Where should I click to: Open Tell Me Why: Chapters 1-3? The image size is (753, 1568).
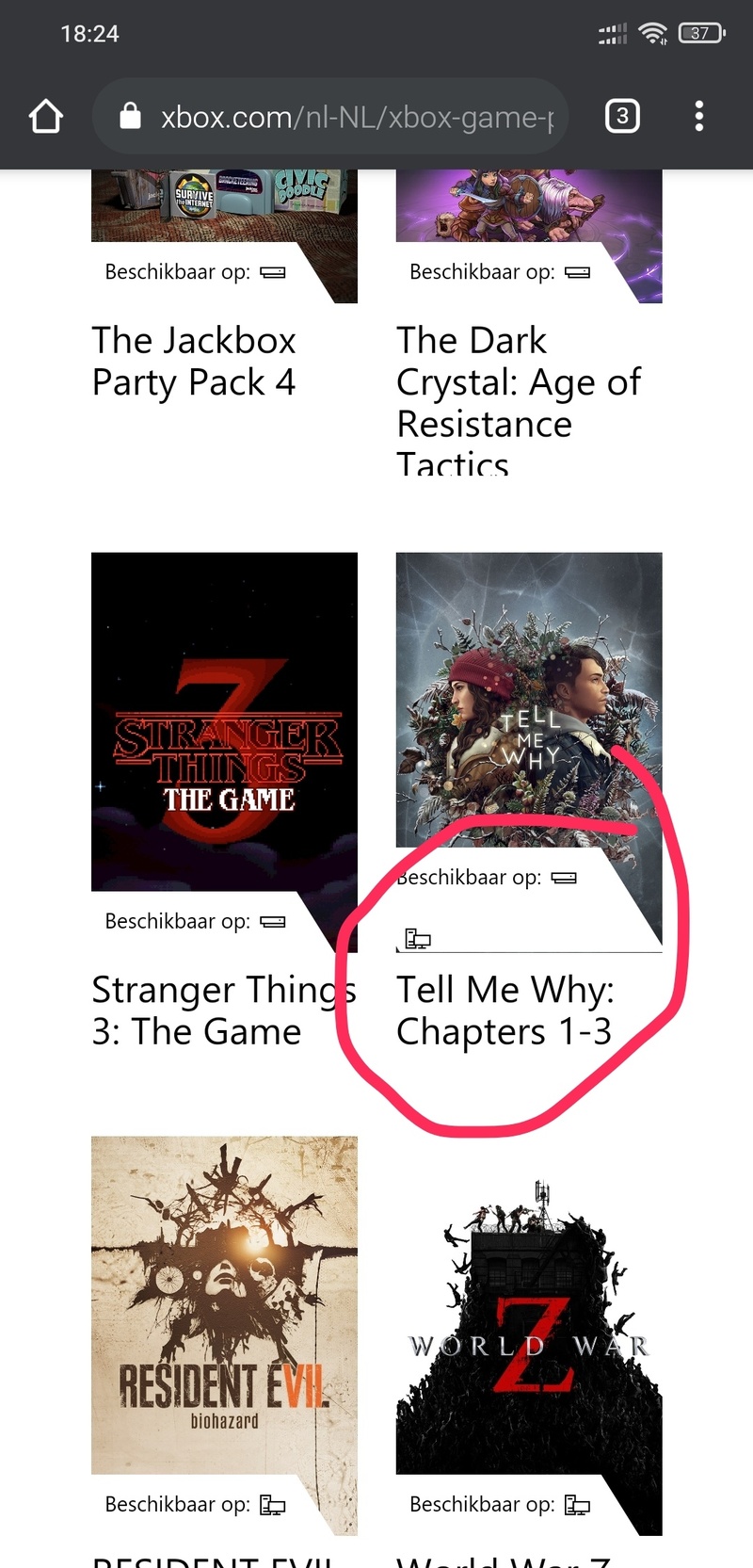click(528, 702)
